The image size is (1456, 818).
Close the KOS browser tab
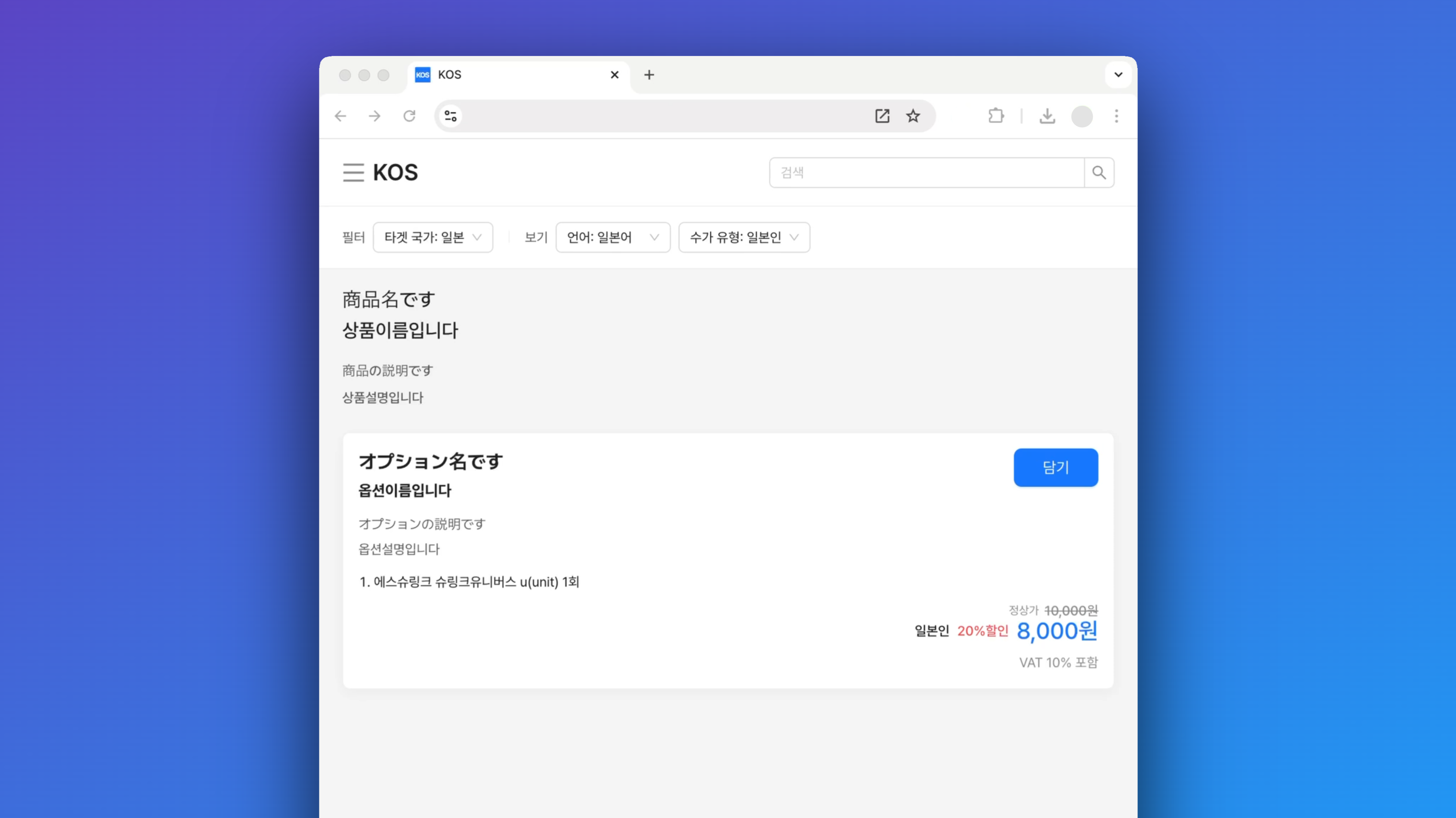click(614, 75)
